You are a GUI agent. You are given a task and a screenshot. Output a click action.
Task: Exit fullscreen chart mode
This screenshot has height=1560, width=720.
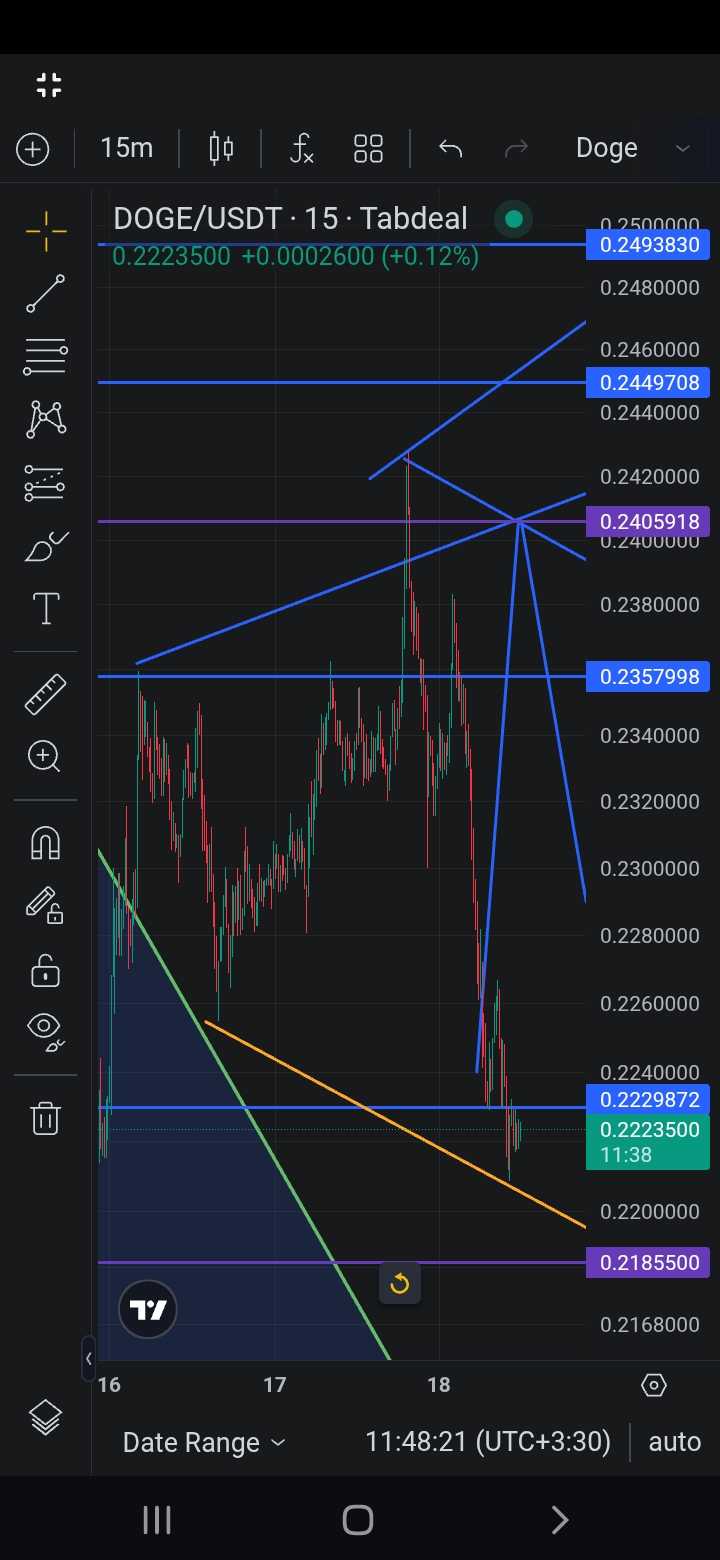[48, 85]
